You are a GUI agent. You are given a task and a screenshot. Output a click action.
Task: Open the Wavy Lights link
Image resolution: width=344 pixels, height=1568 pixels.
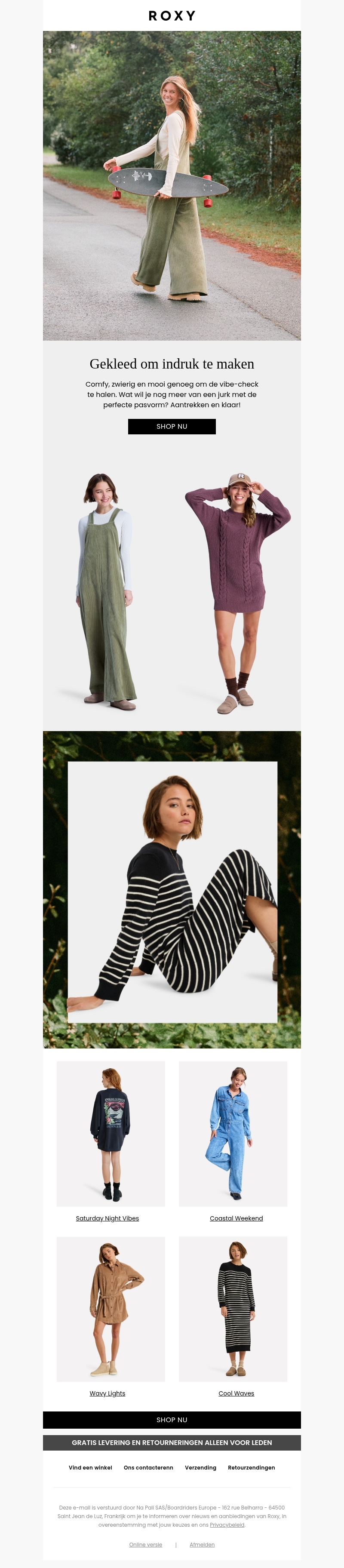tap(107, 1393)
